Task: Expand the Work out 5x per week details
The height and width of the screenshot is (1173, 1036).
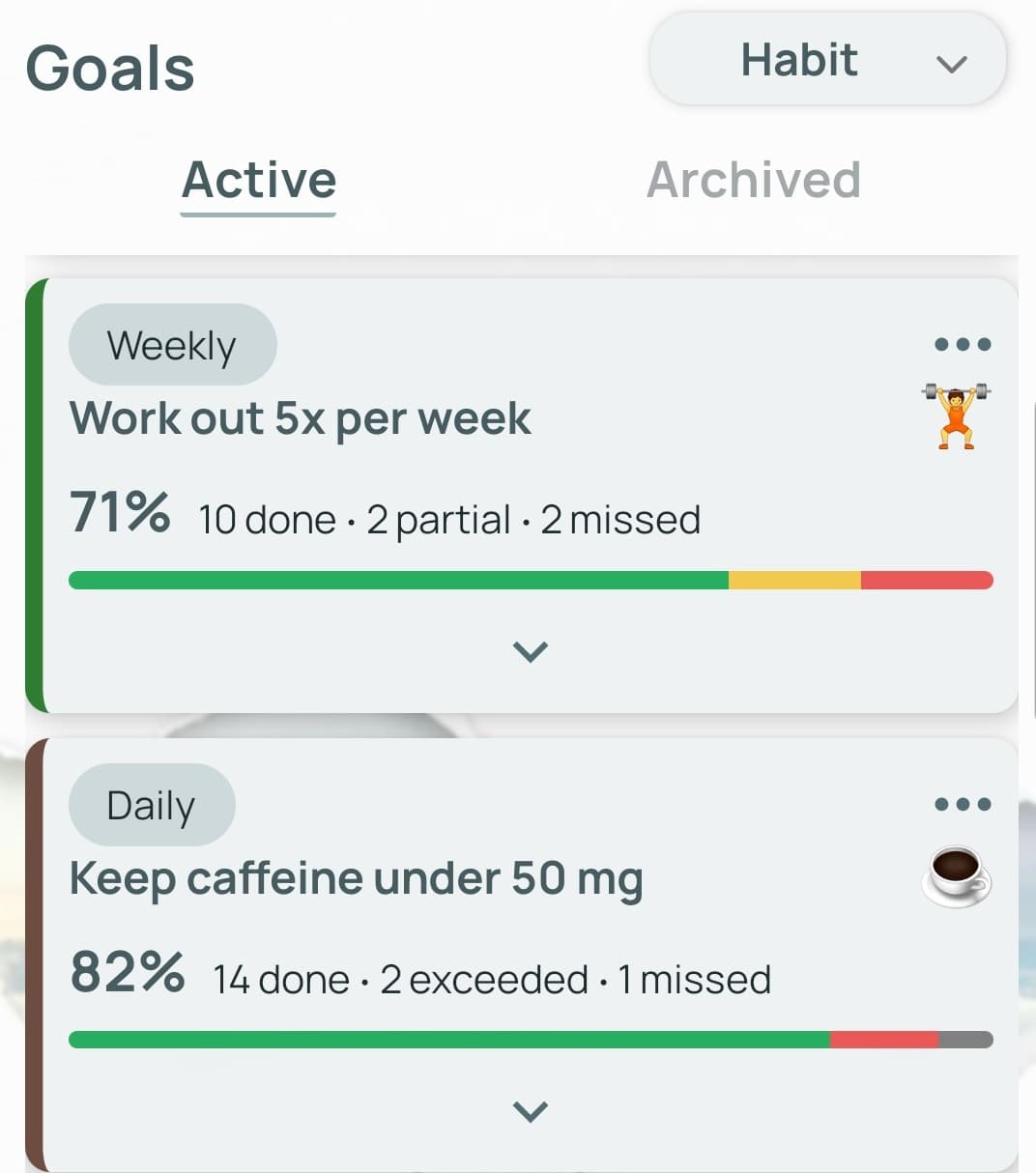Action: (530, 651)
